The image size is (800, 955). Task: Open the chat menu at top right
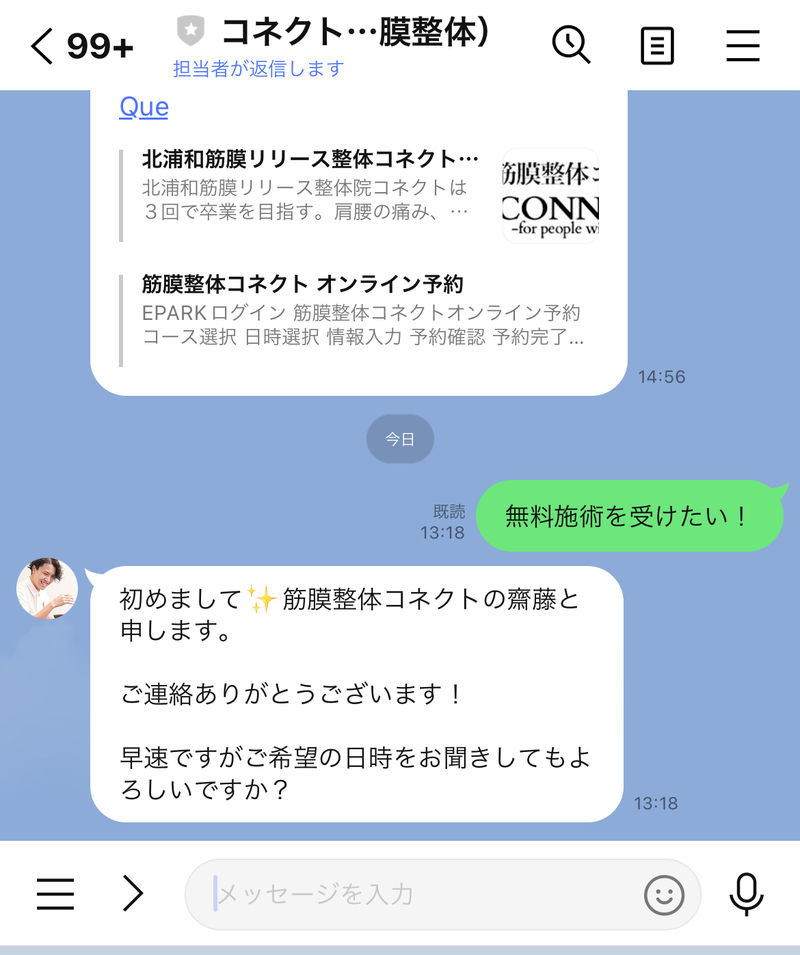coord(743,46)
